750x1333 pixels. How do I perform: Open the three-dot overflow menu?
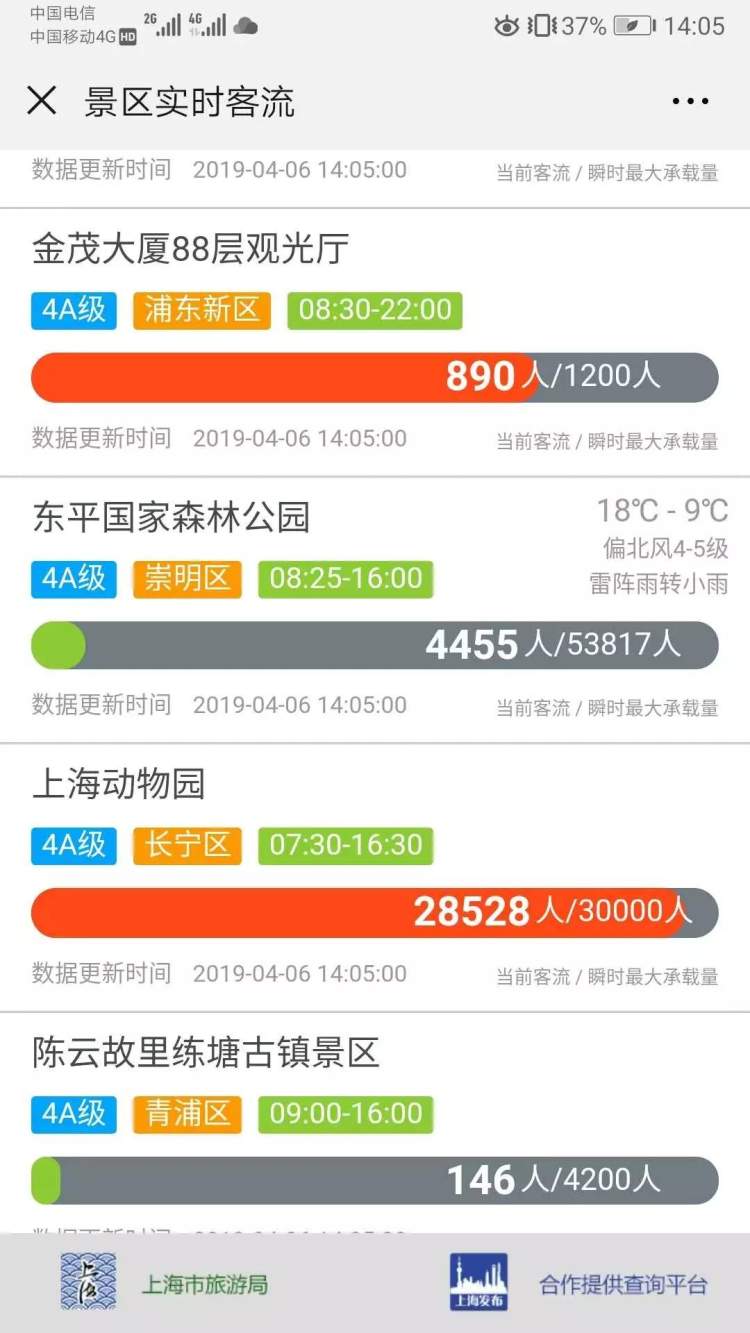(x=690, y=101)
